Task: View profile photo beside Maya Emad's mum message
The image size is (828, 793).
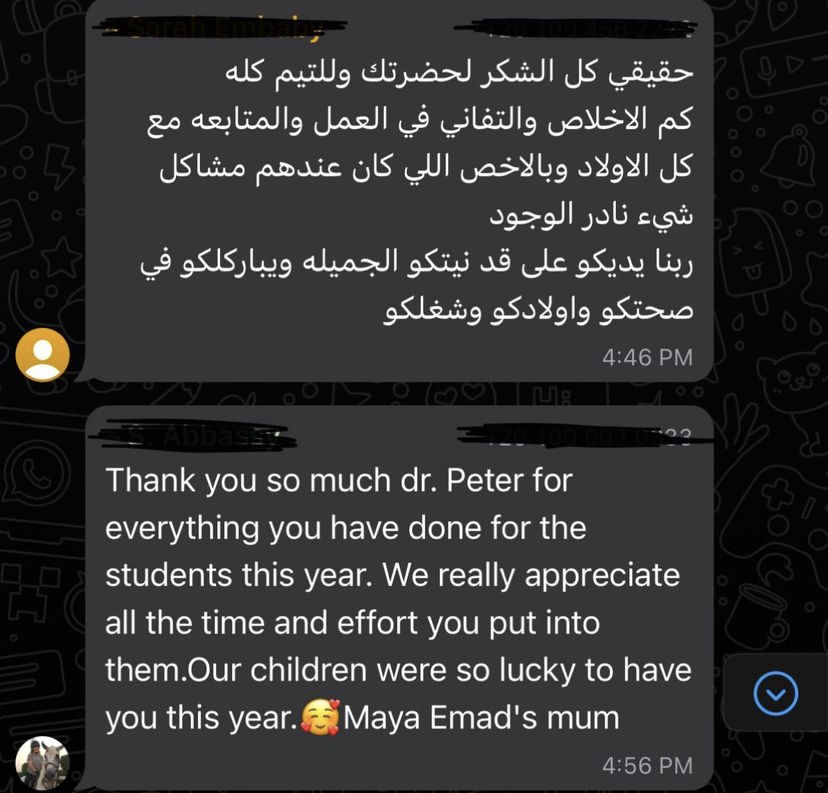Action: (43, 763)
